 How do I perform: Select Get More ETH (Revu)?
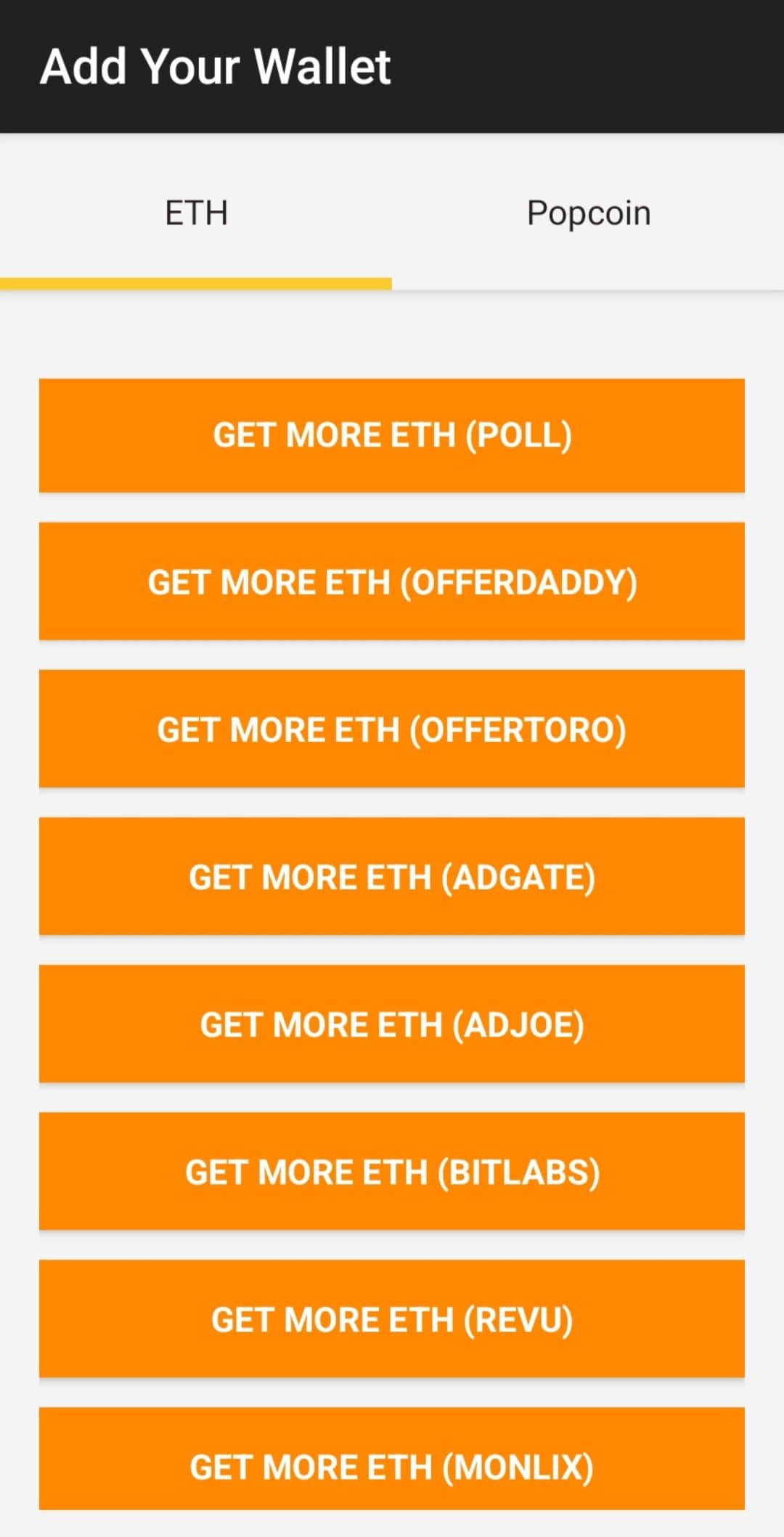pyautogui.click(x=392, y=1318)
